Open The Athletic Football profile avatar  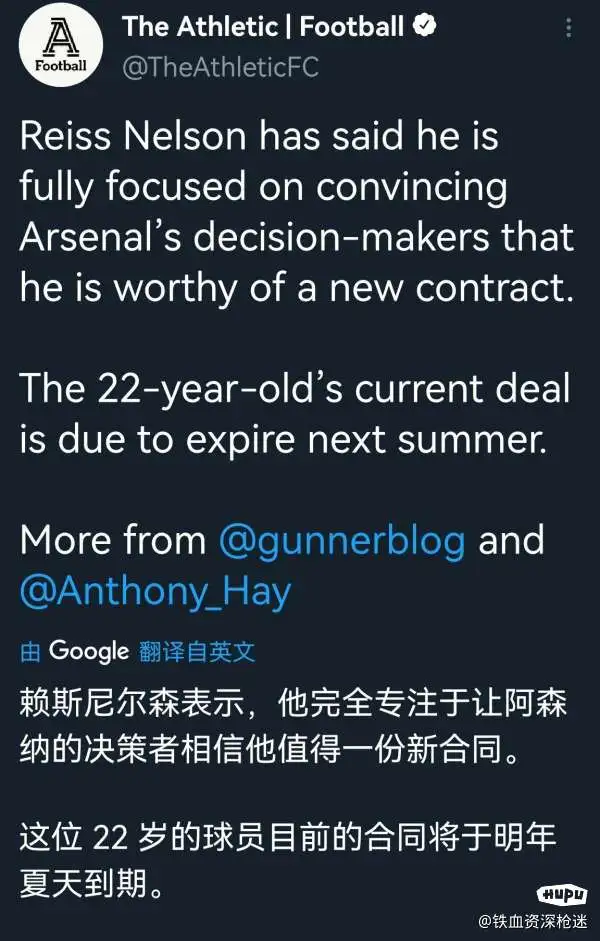[x=60, y=44]
